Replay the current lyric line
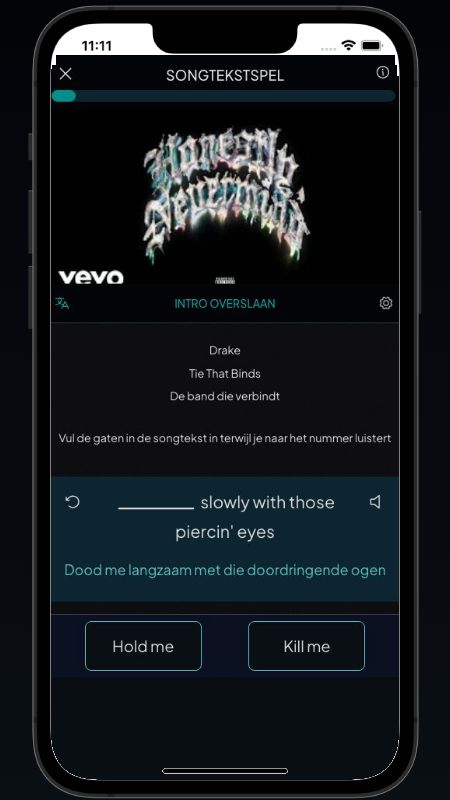 [73, 503]
